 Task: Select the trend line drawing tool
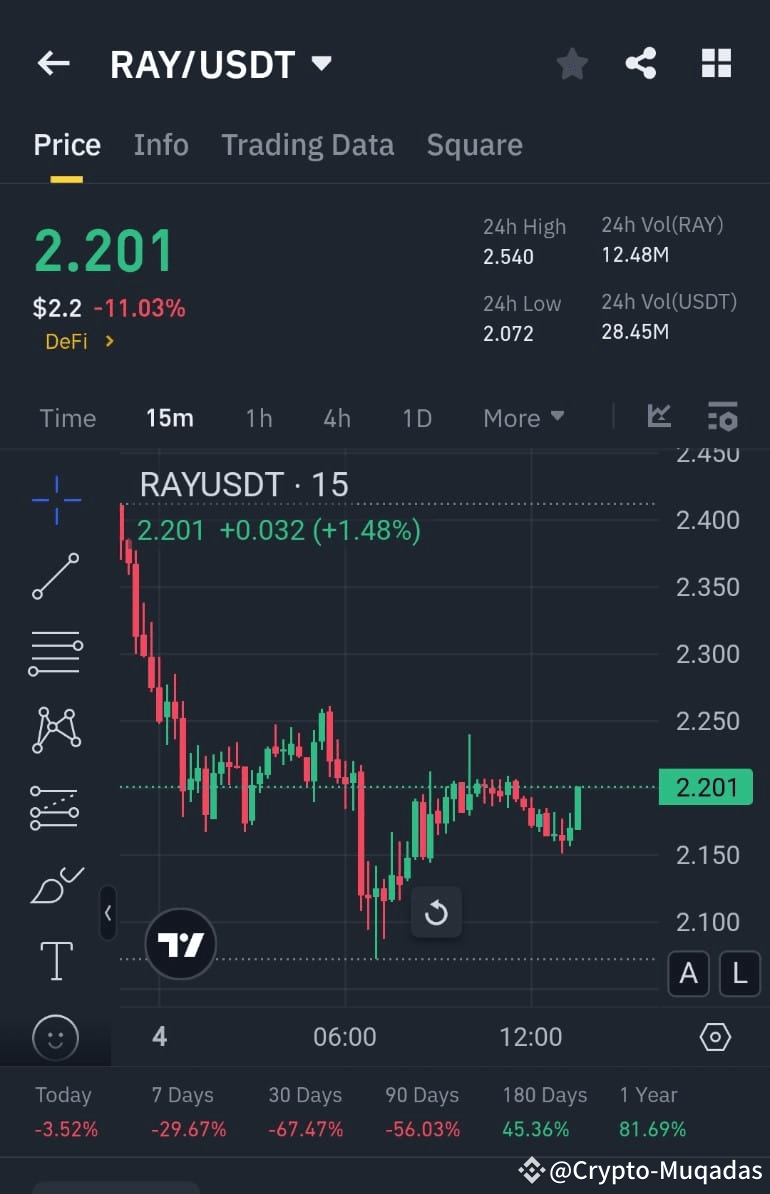click(55, 577)
